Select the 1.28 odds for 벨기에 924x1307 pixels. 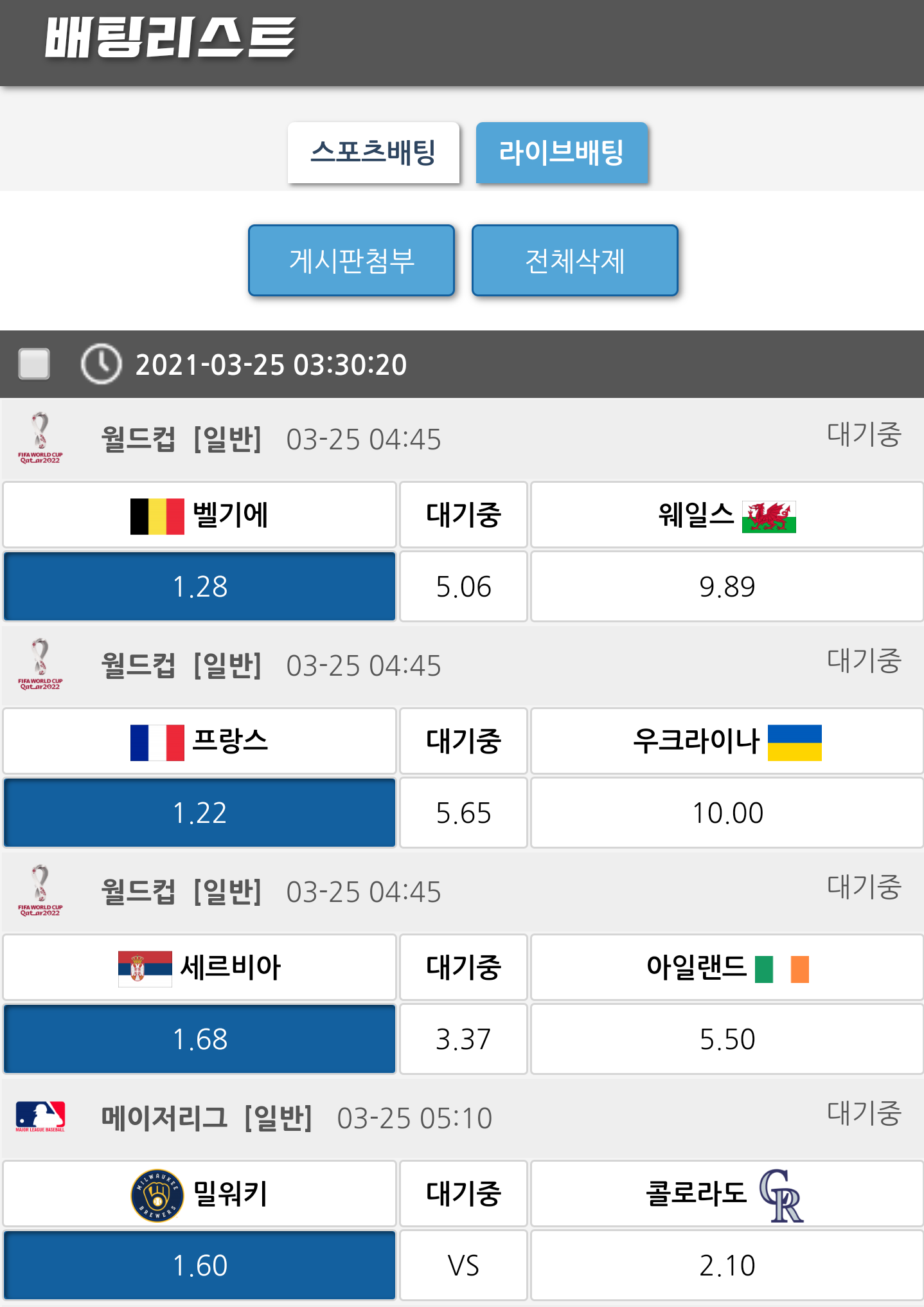200,586
